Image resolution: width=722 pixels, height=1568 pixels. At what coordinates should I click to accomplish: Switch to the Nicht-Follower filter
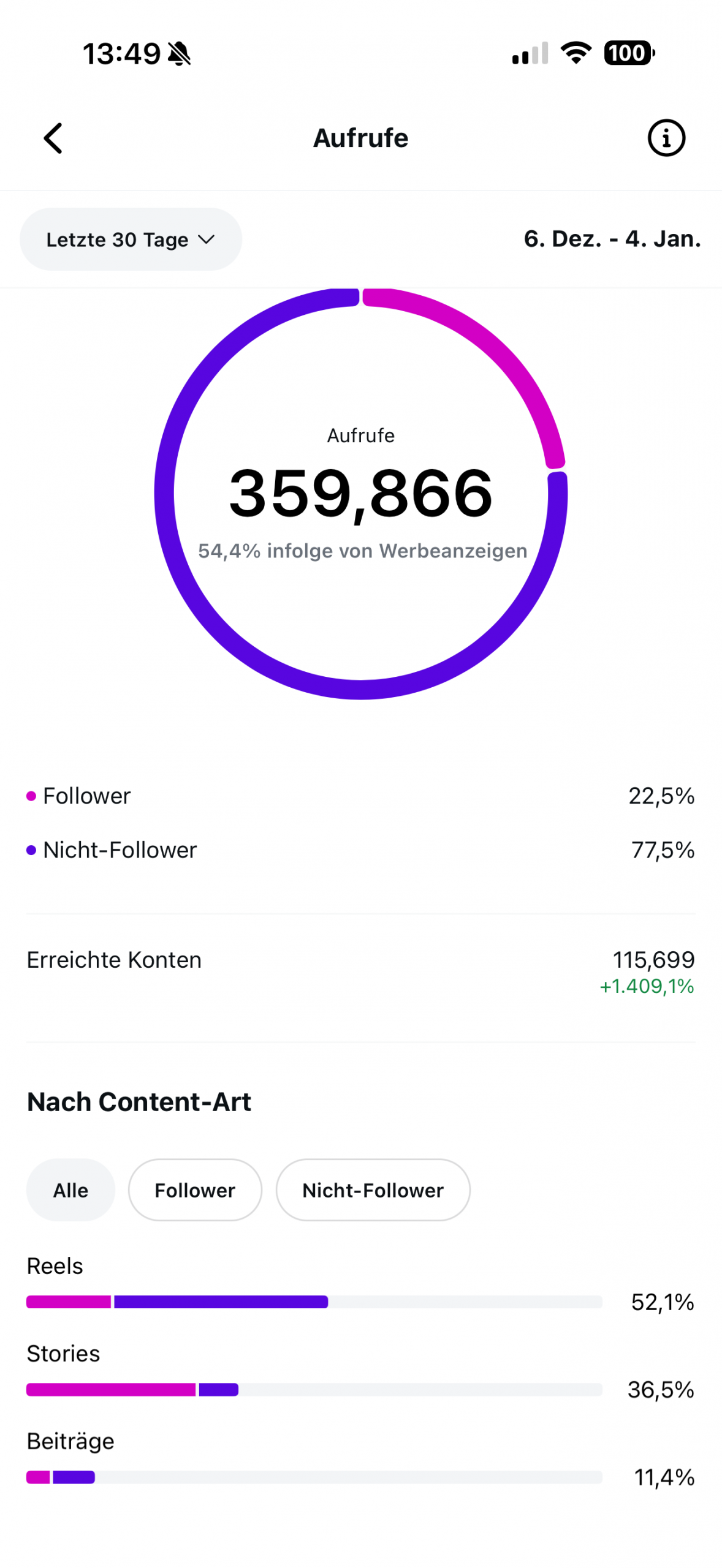pyautogui.click(x=373, y=1190)
